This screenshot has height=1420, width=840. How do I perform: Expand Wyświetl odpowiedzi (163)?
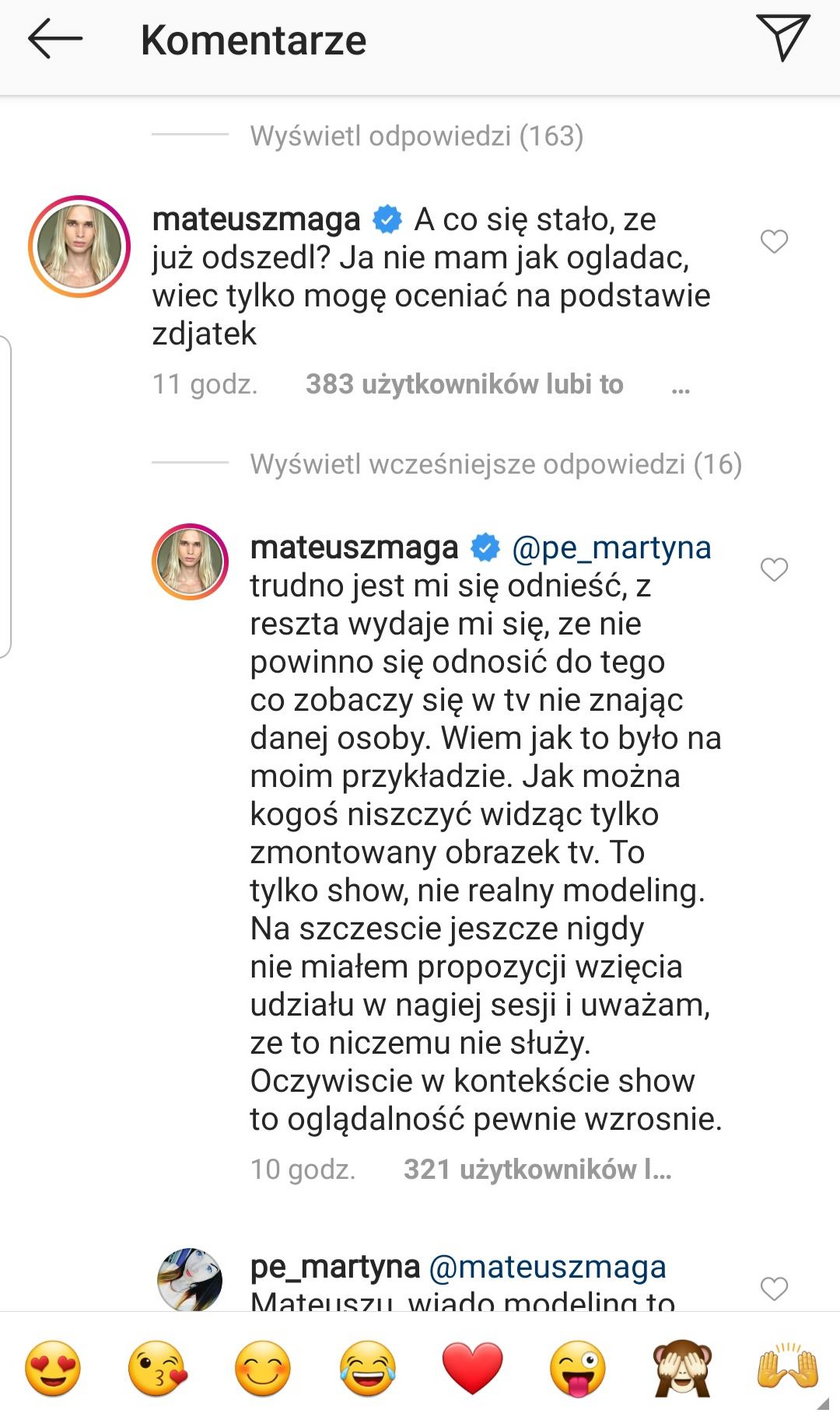coord(416,136)
